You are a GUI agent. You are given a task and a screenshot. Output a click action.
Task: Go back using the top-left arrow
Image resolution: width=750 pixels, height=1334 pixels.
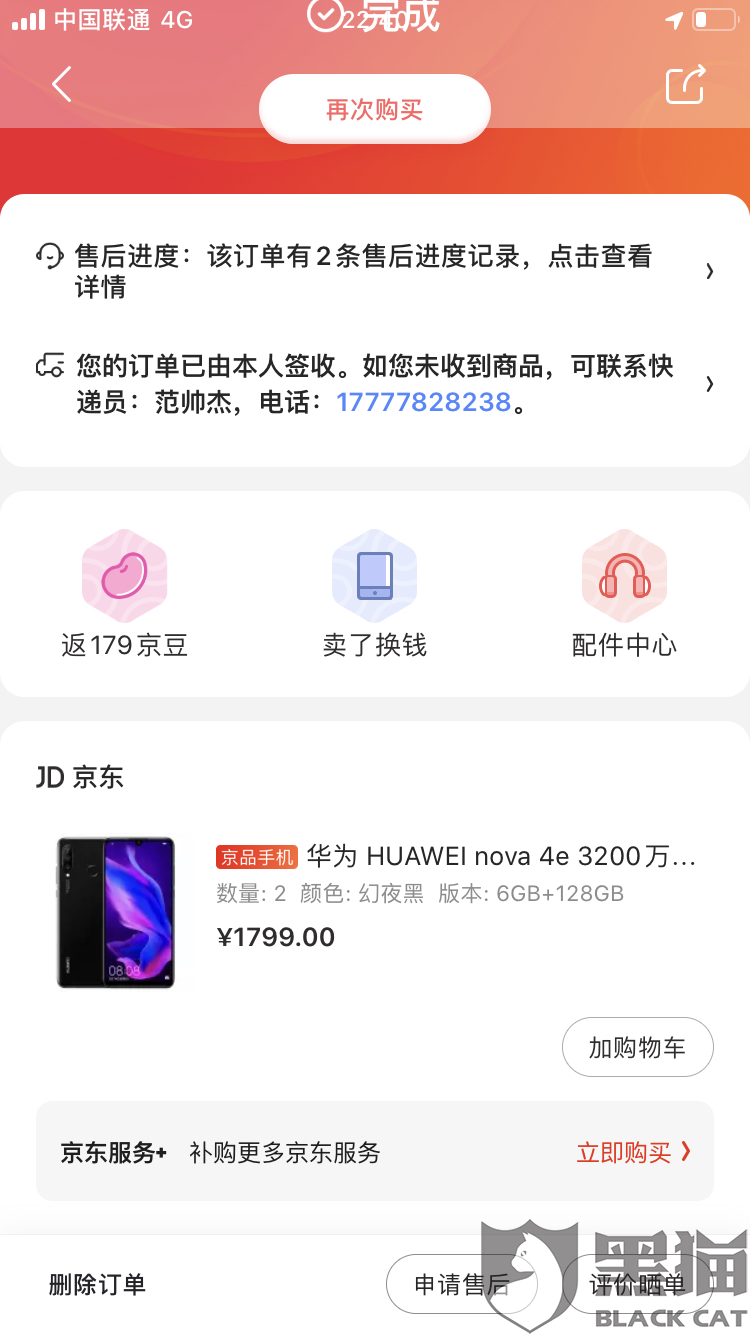[62, 85]
